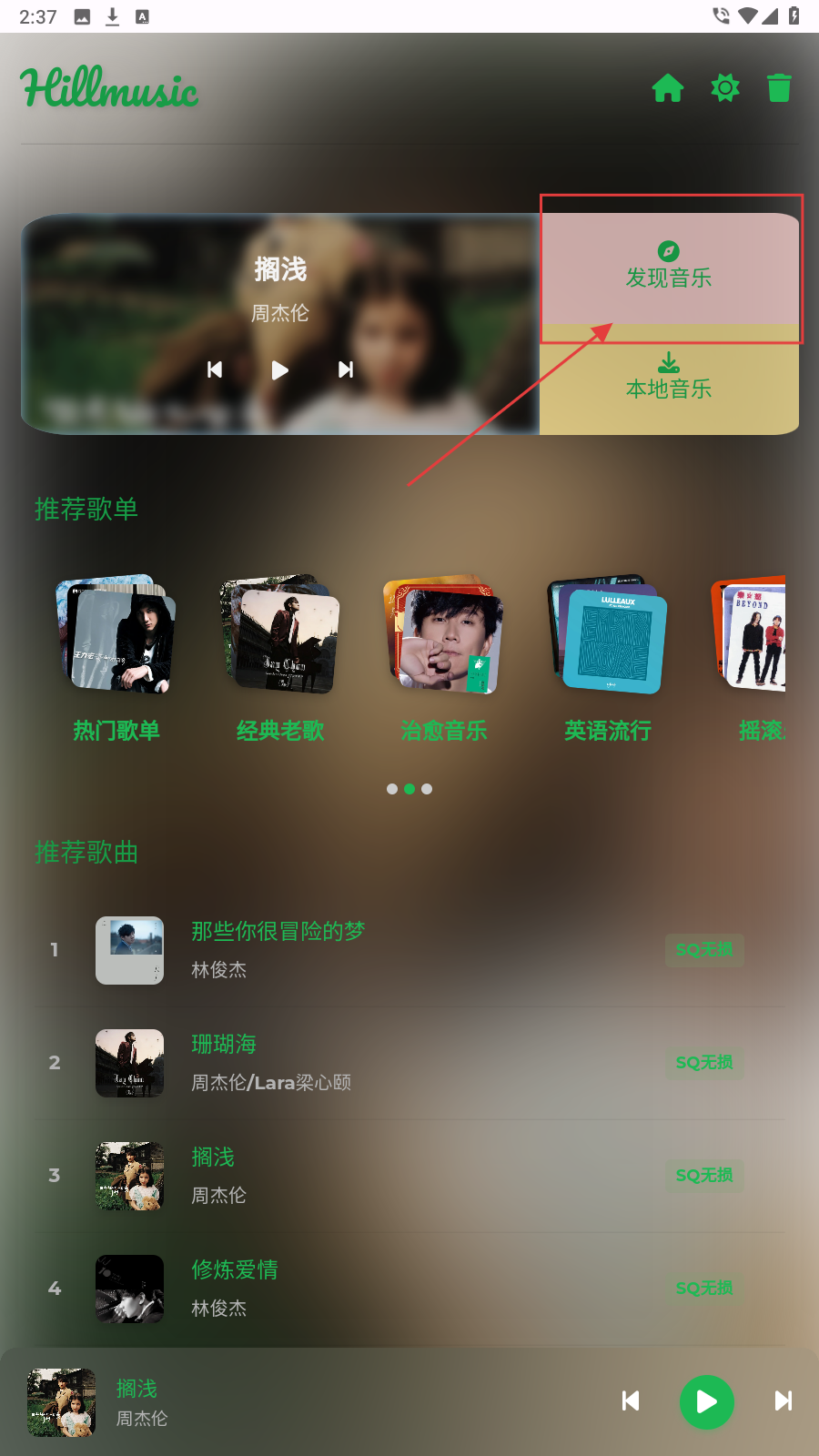Open the home icon in header
819x1456 pixels.
[668, 88]
